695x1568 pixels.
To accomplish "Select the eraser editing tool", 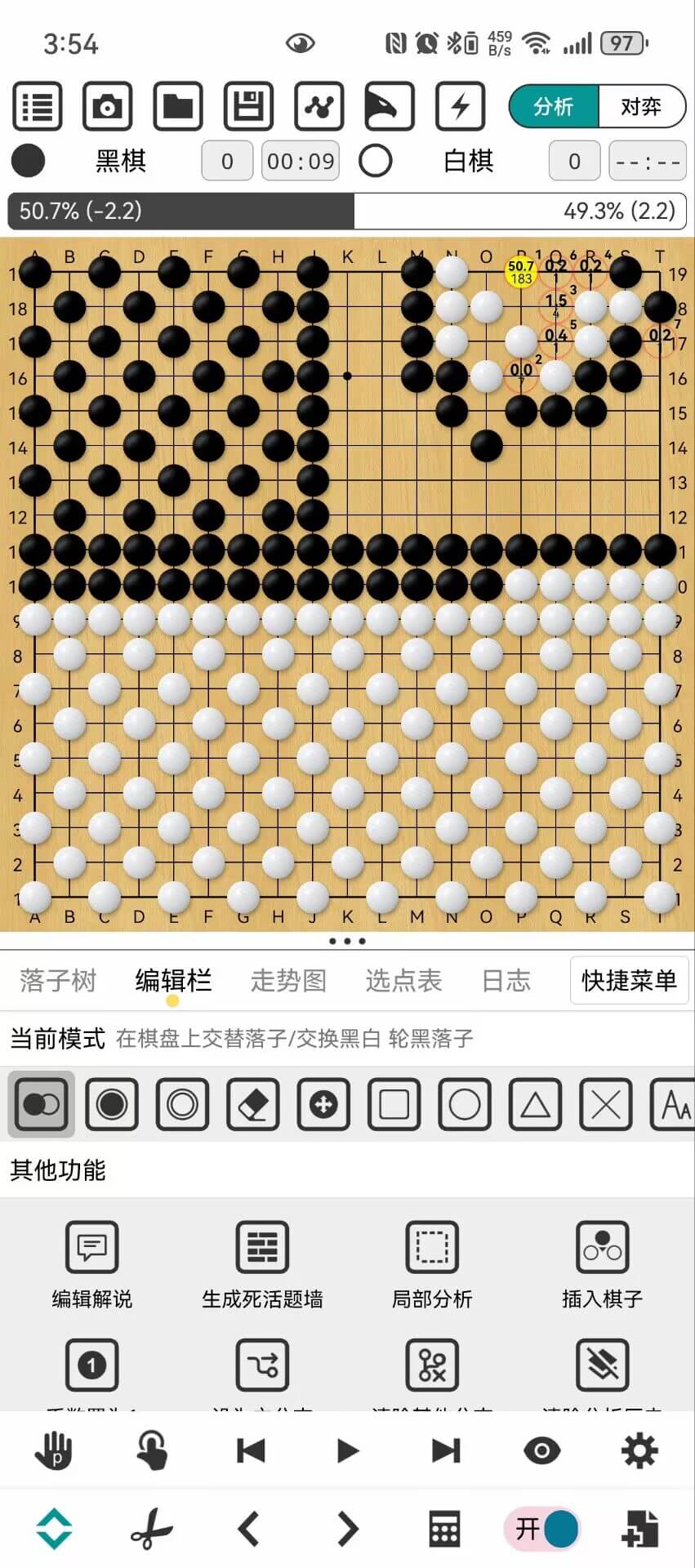I will pos(252,1105).
